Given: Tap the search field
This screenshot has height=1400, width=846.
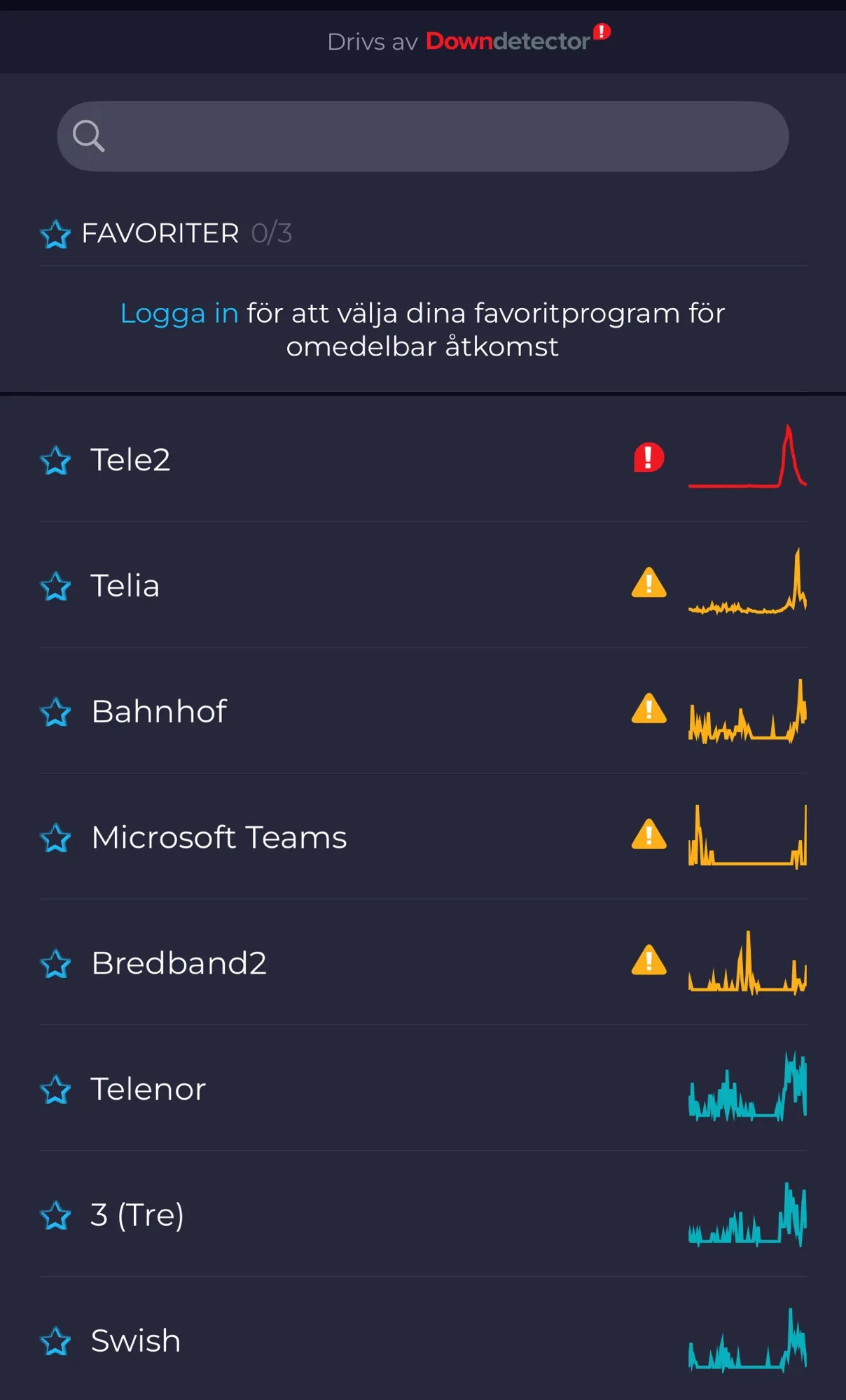Looking at the screenshot, I should tap(423, 136).
